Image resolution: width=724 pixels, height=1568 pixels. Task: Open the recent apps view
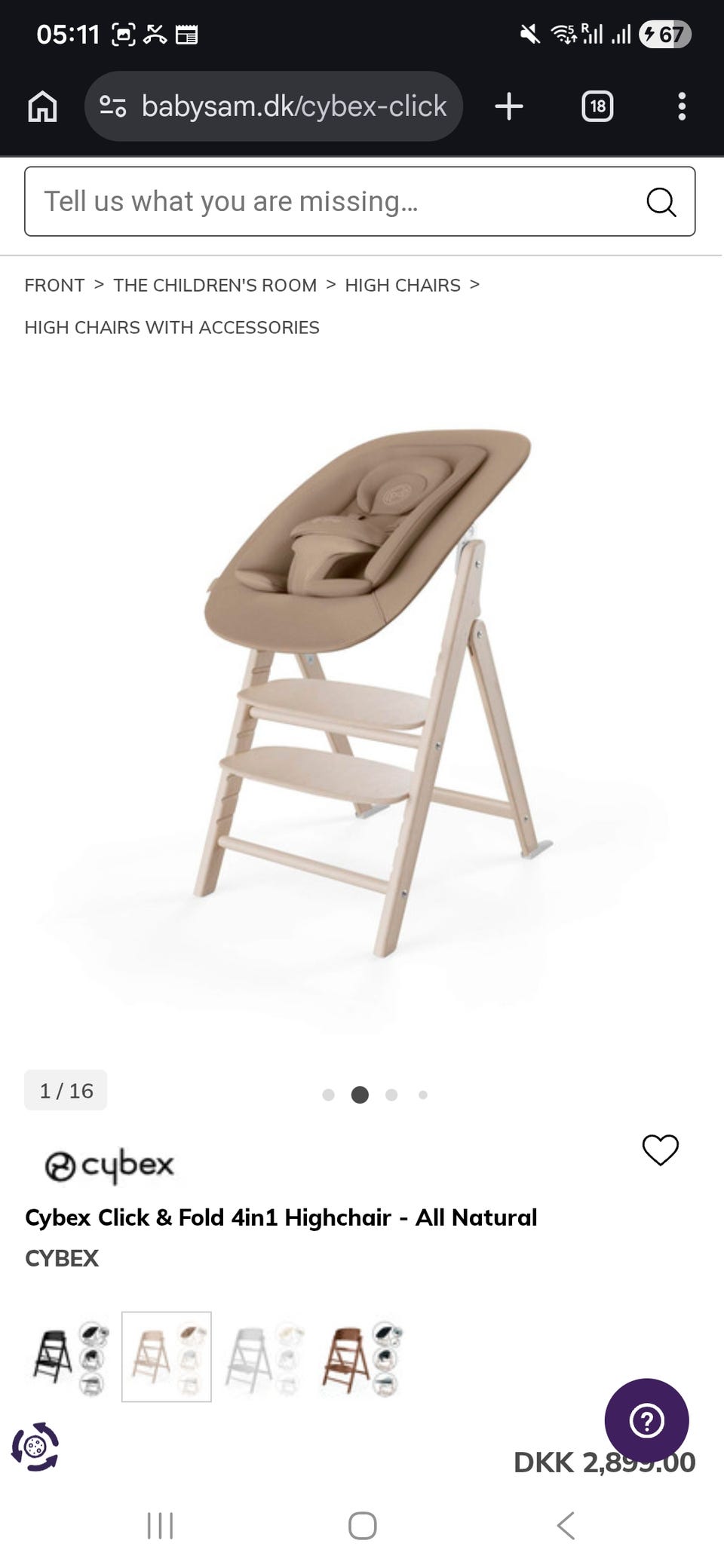pos(160,1526)
